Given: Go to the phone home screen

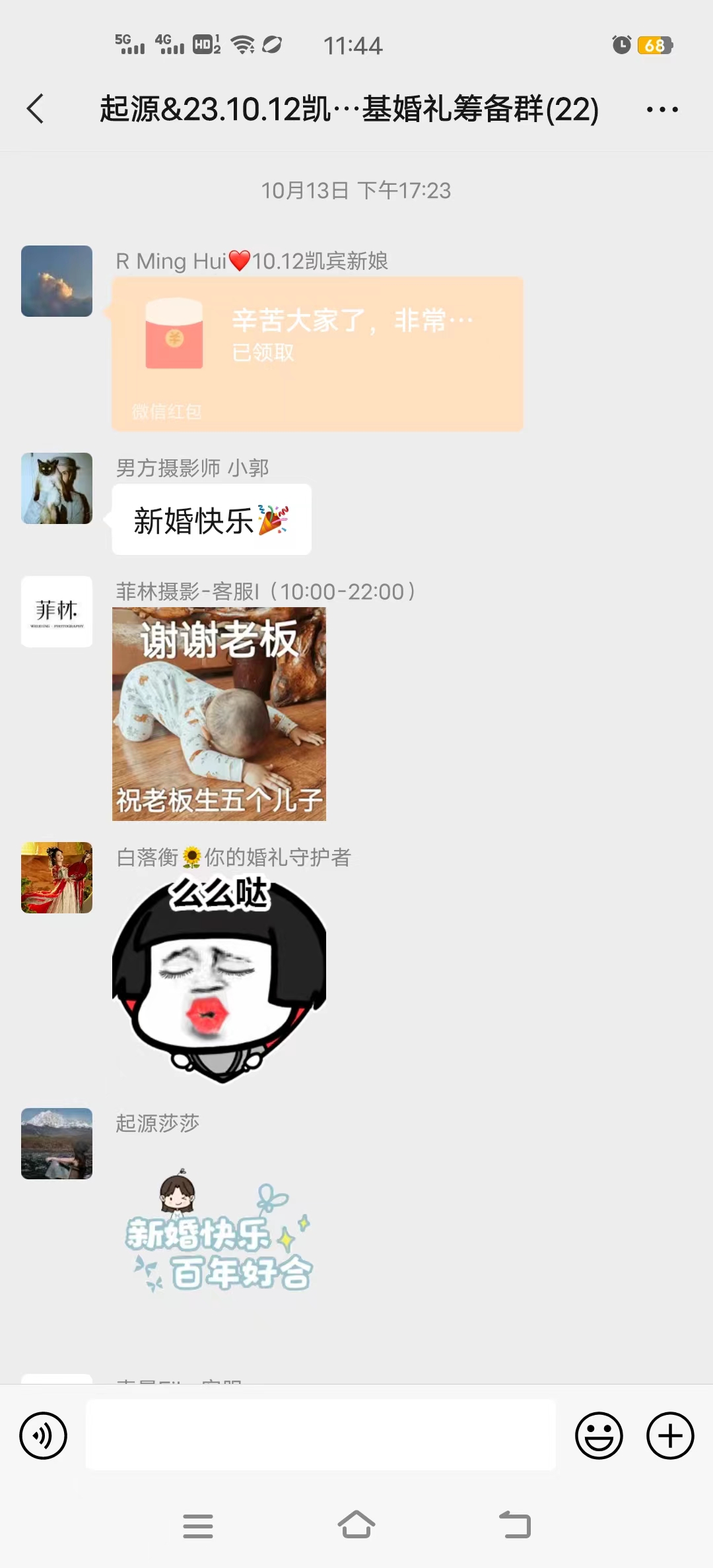Looking at the screenshot, I should pos(356,1525).
